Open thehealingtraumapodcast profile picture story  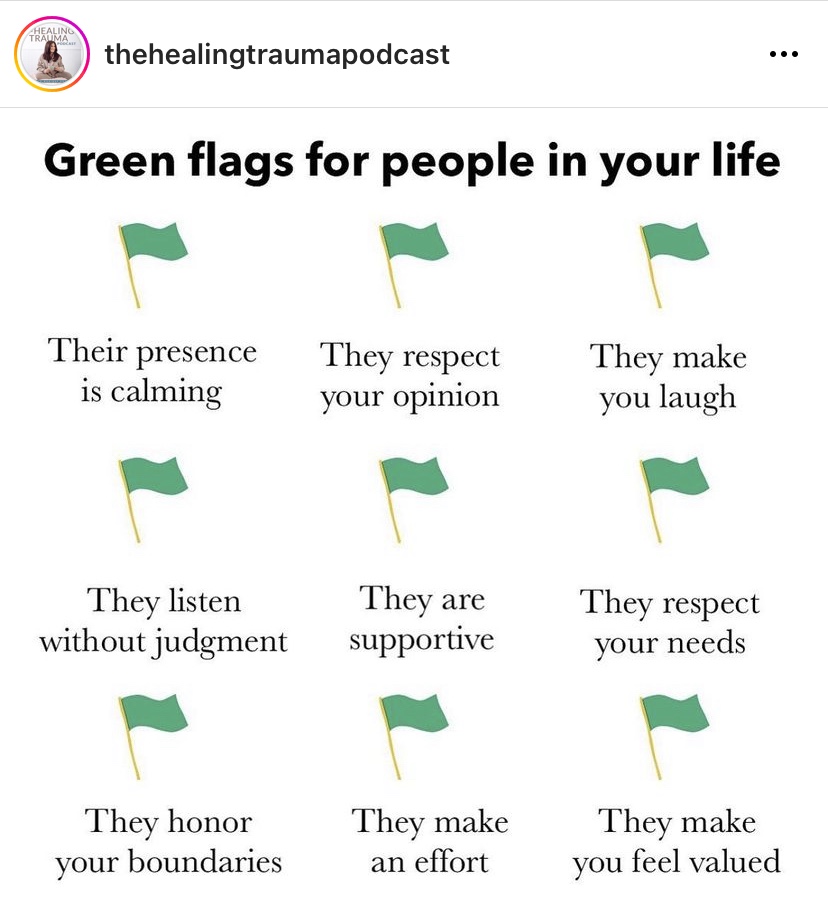tap(53, 55)
